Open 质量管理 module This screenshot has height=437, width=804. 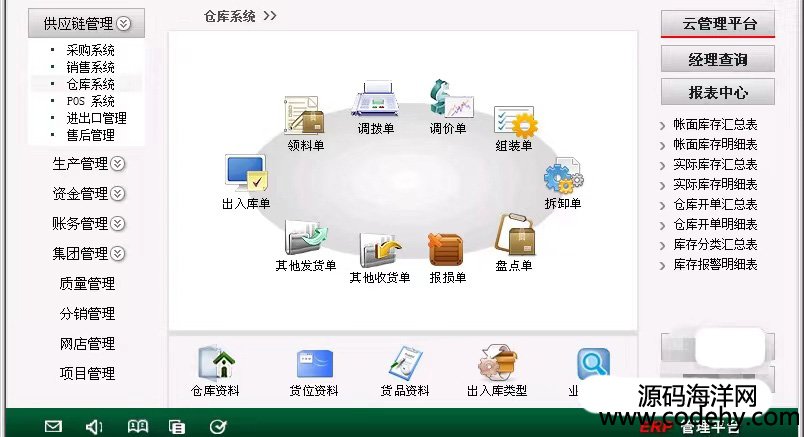click(x=87, y=283)
